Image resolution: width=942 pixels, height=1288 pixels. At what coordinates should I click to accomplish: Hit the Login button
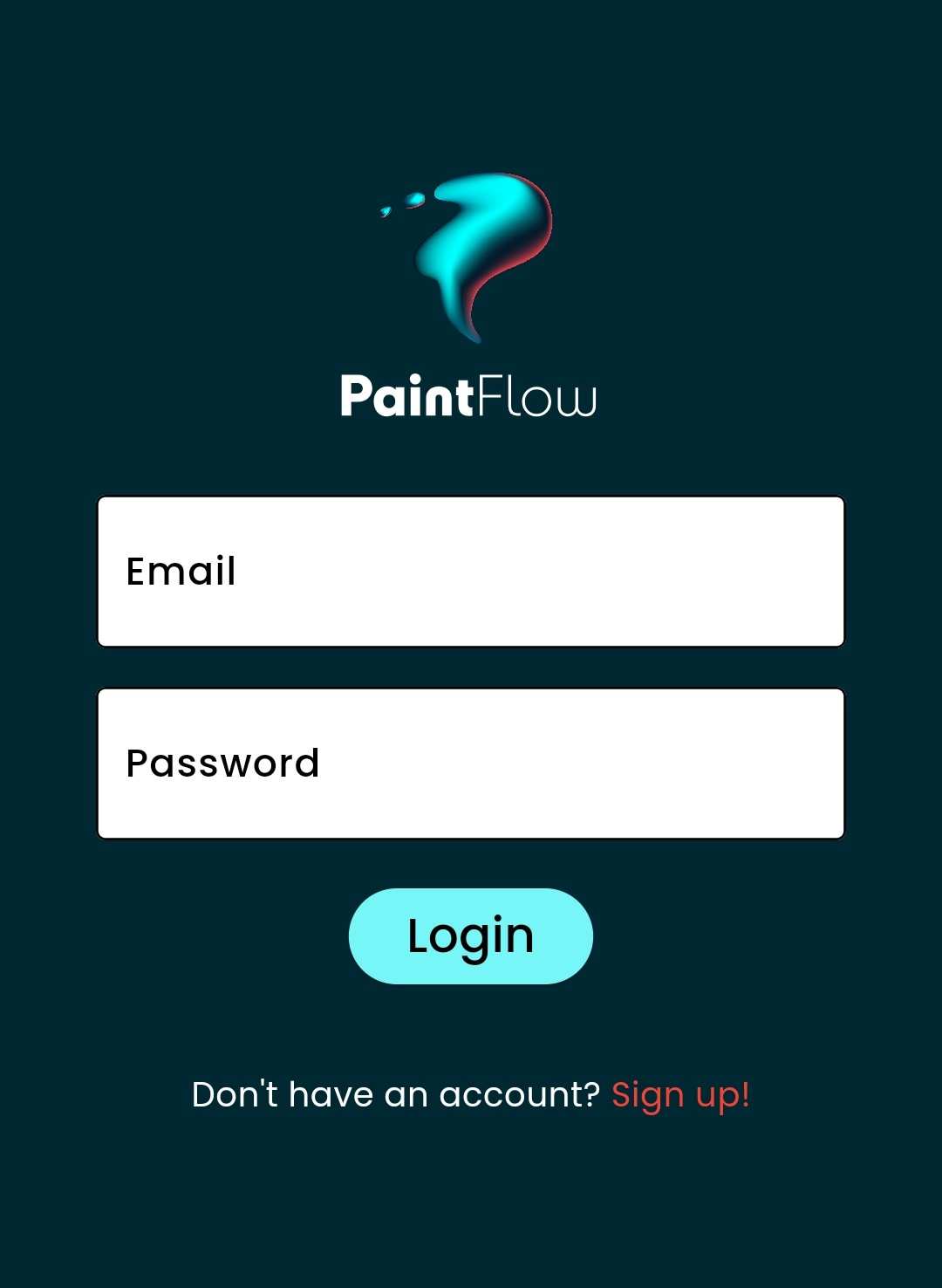pos(471,936)
